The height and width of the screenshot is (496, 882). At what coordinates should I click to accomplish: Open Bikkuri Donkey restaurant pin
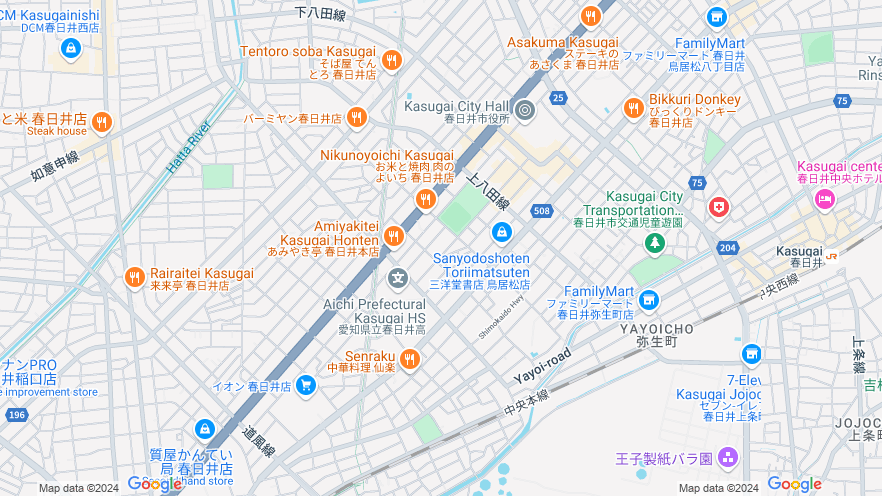pos(633,107)
